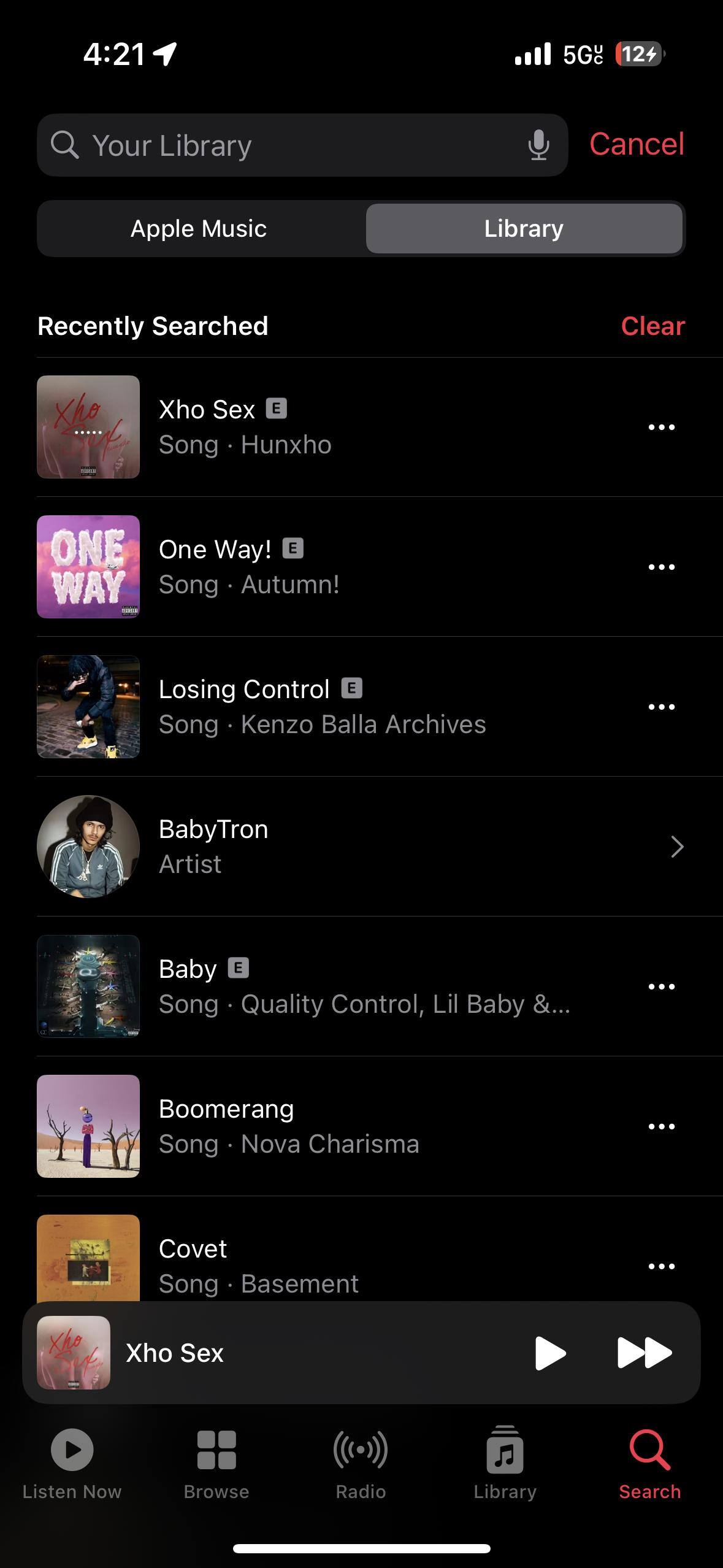Show more options for One Way!

tap(661, 567)
